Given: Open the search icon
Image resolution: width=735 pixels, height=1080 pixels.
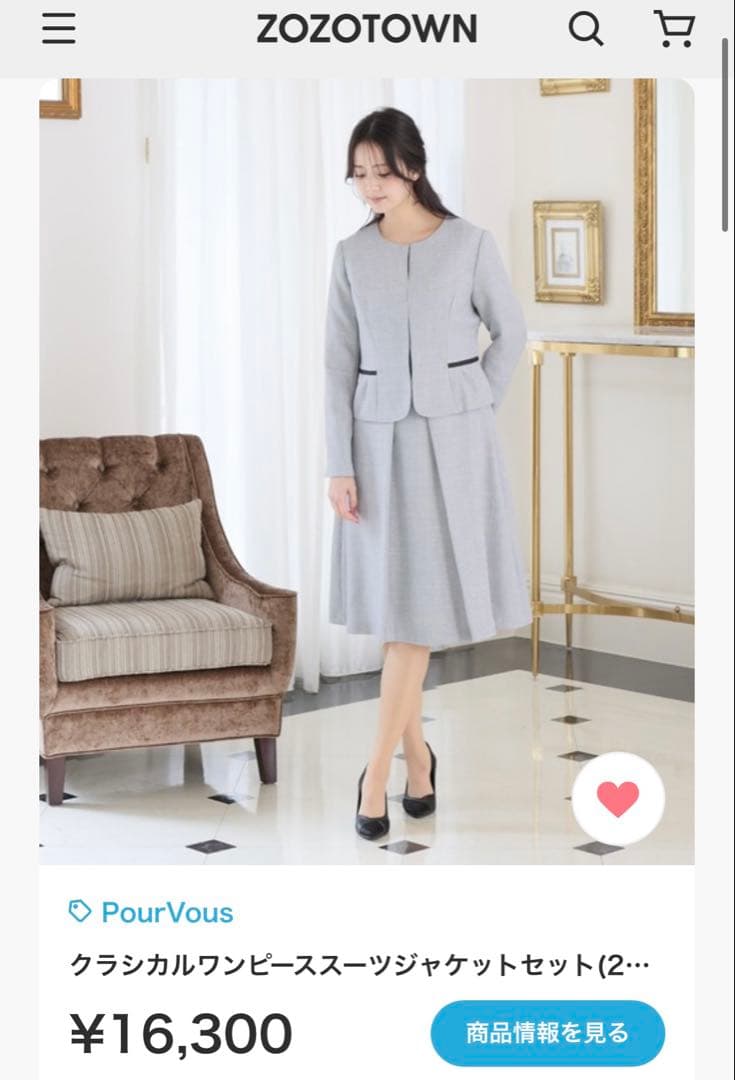Looking at the screenshot, I should coord(586,30).
